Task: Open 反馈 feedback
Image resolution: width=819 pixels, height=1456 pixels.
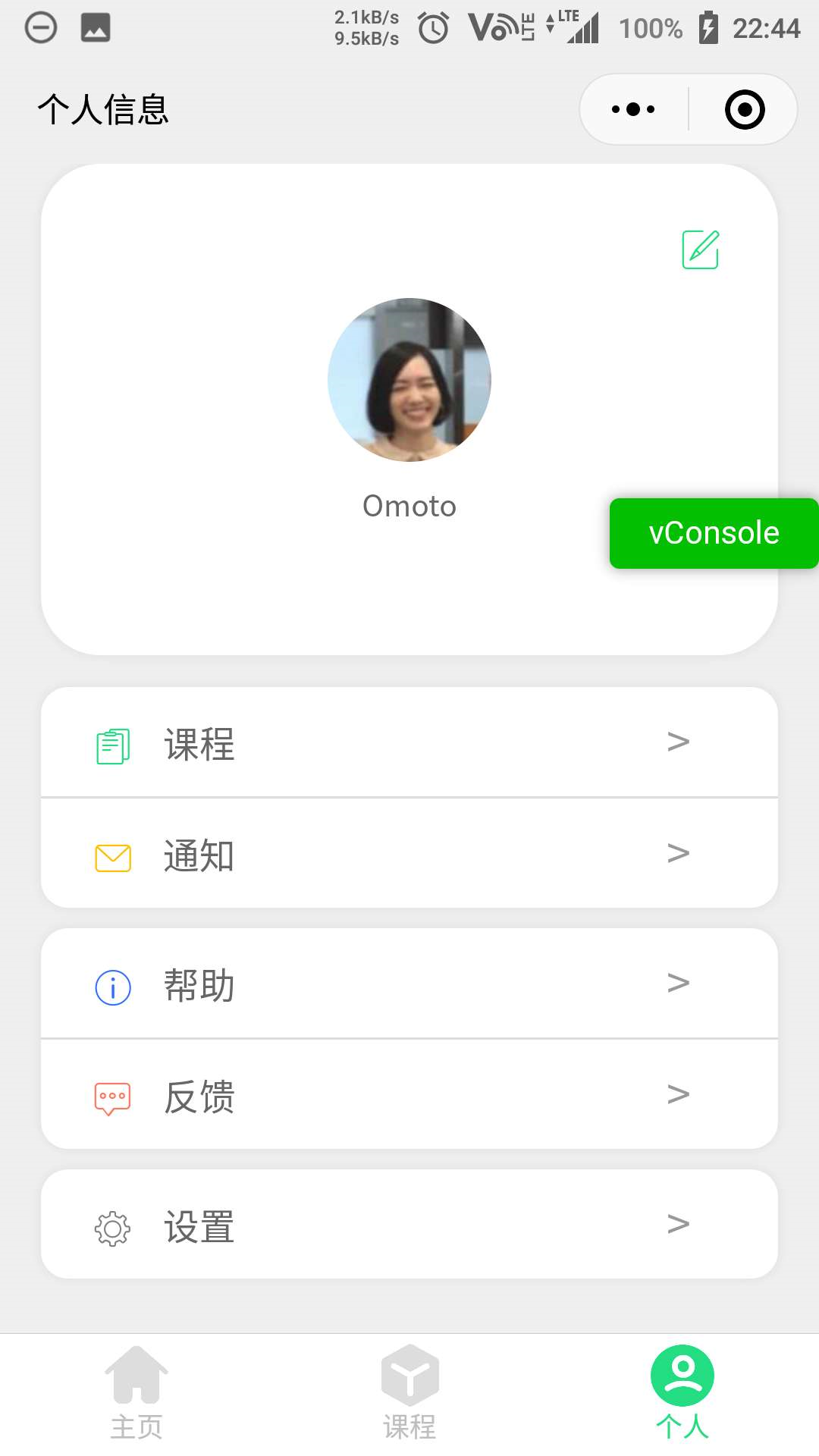Action: coord(409,1095)
